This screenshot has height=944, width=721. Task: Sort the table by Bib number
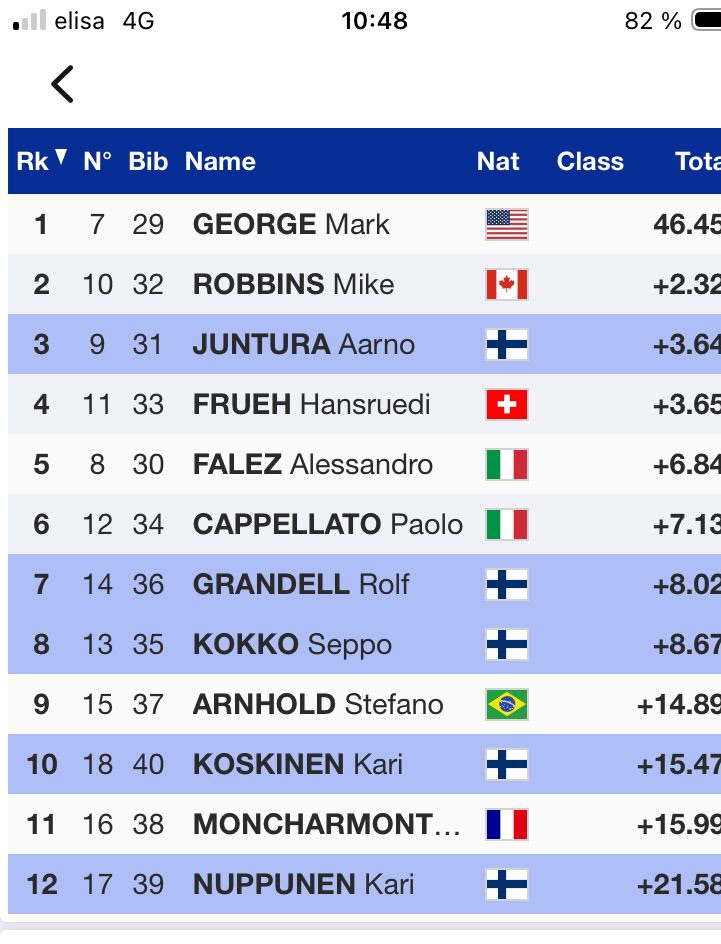(148, 161)
